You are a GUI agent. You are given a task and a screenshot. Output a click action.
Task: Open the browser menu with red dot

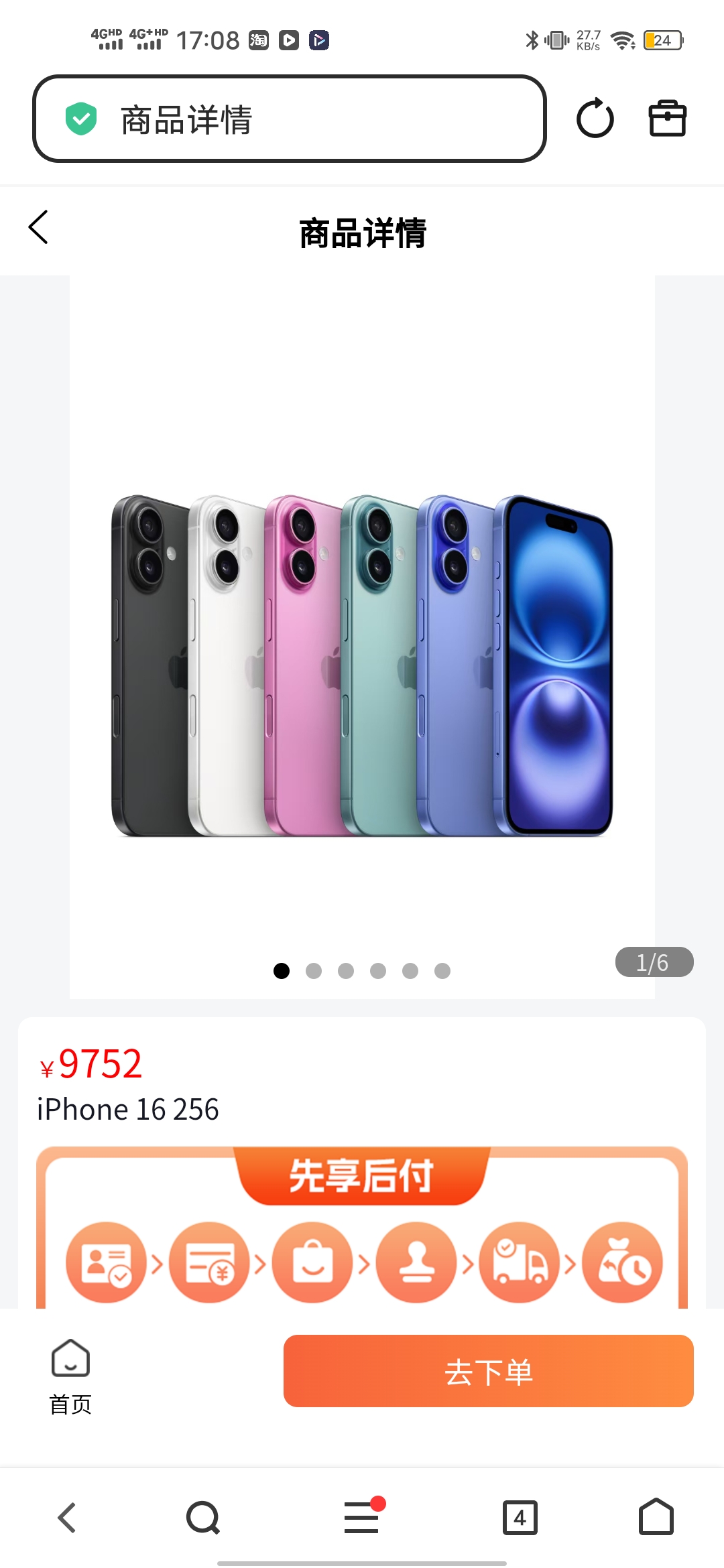pos(362,1518)
